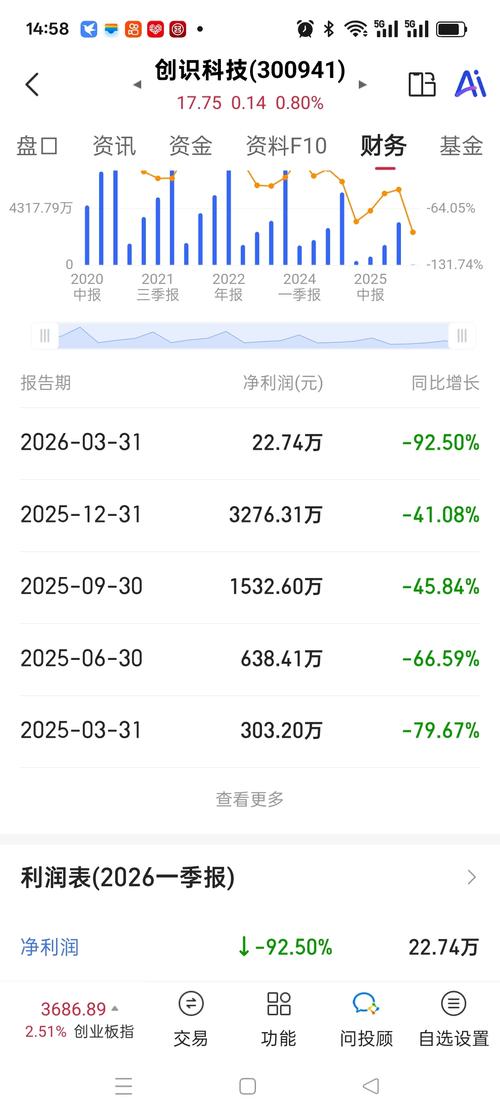Open the 功能 menu
The width and height of the screenshot is (500, 1117).
278,1019
